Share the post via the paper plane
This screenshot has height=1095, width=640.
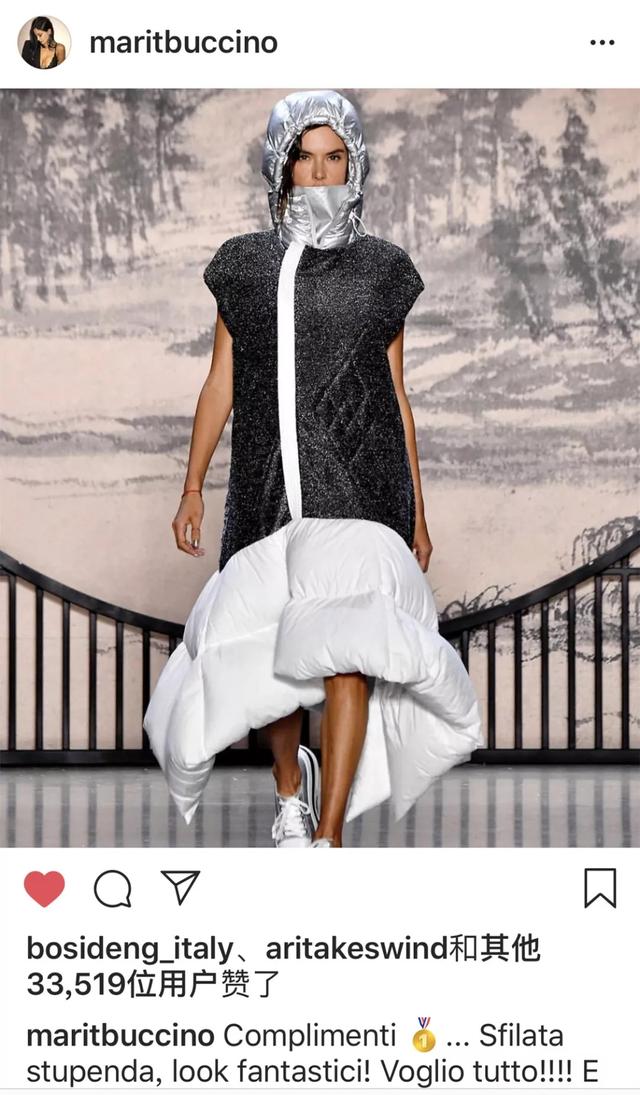(x=180, y=887)
